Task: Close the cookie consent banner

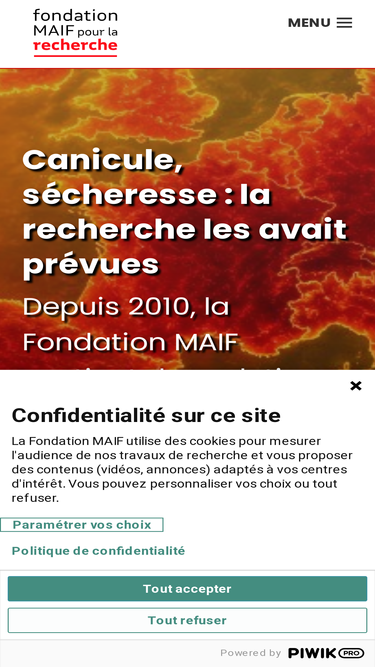Action: [x=355, y=386]
